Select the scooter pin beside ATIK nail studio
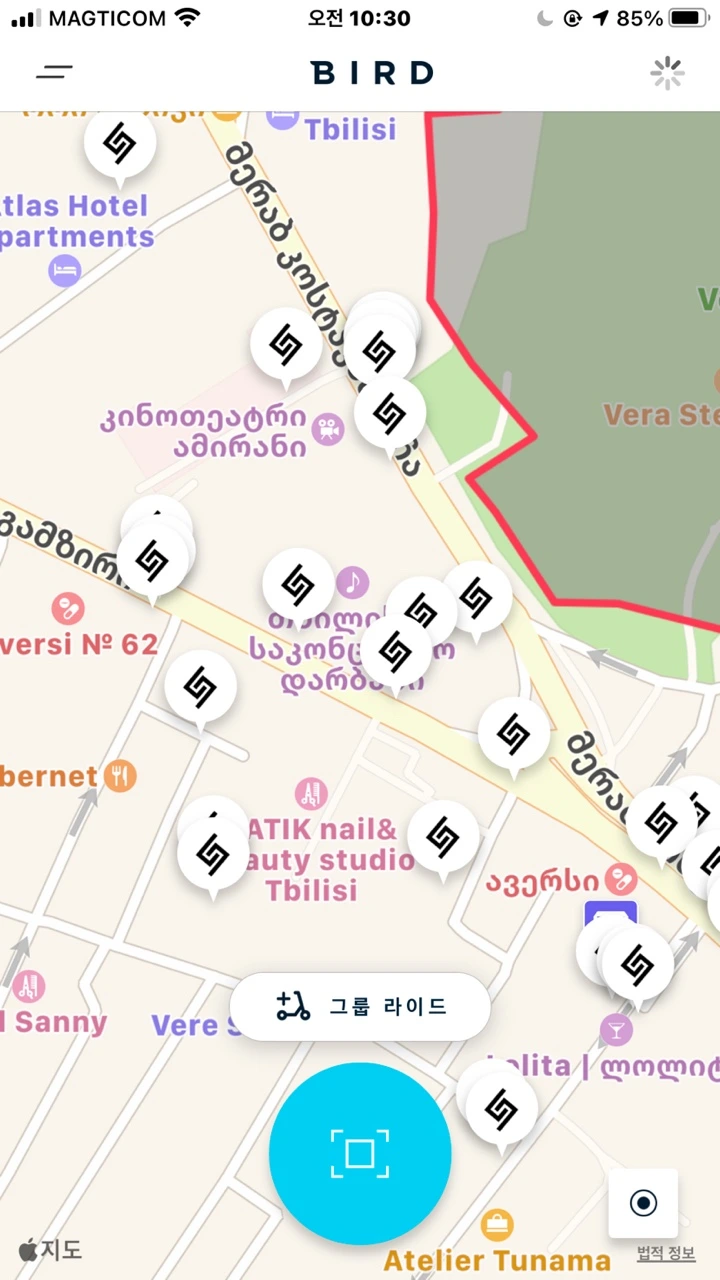Screen dimensions: 720x1280 443,838
